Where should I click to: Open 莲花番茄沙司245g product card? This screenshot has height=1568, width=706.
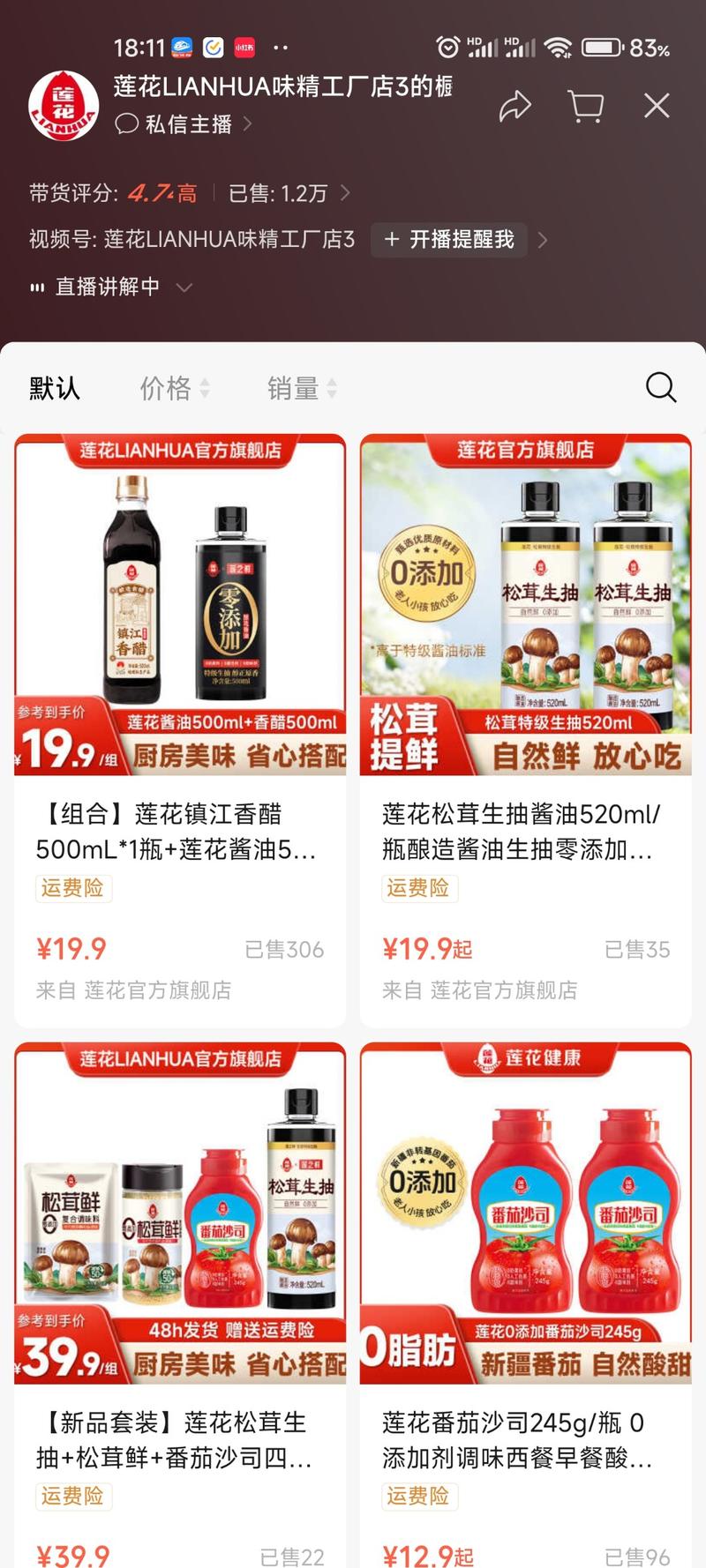(x=525, y=1305)
